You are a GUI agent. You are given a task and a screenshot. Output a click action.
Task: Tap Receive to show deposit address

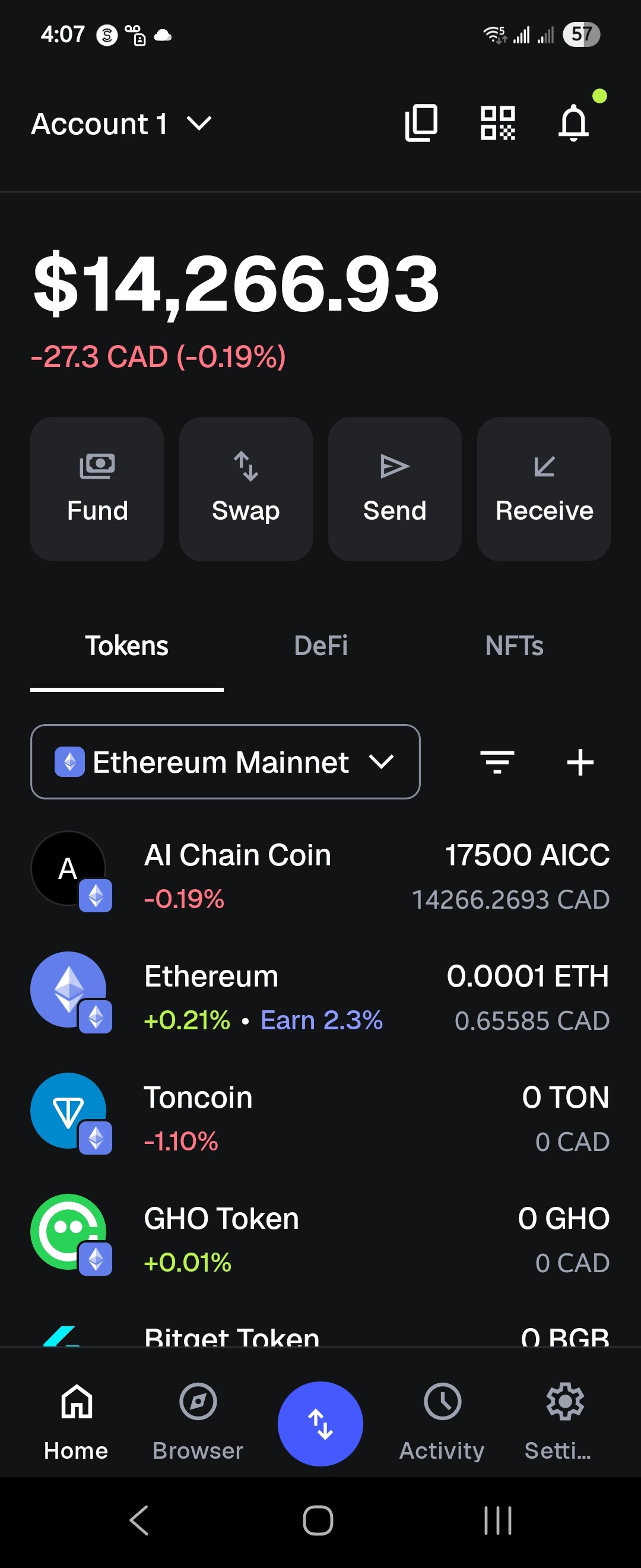pyautogui.click(x=544, y=489)
